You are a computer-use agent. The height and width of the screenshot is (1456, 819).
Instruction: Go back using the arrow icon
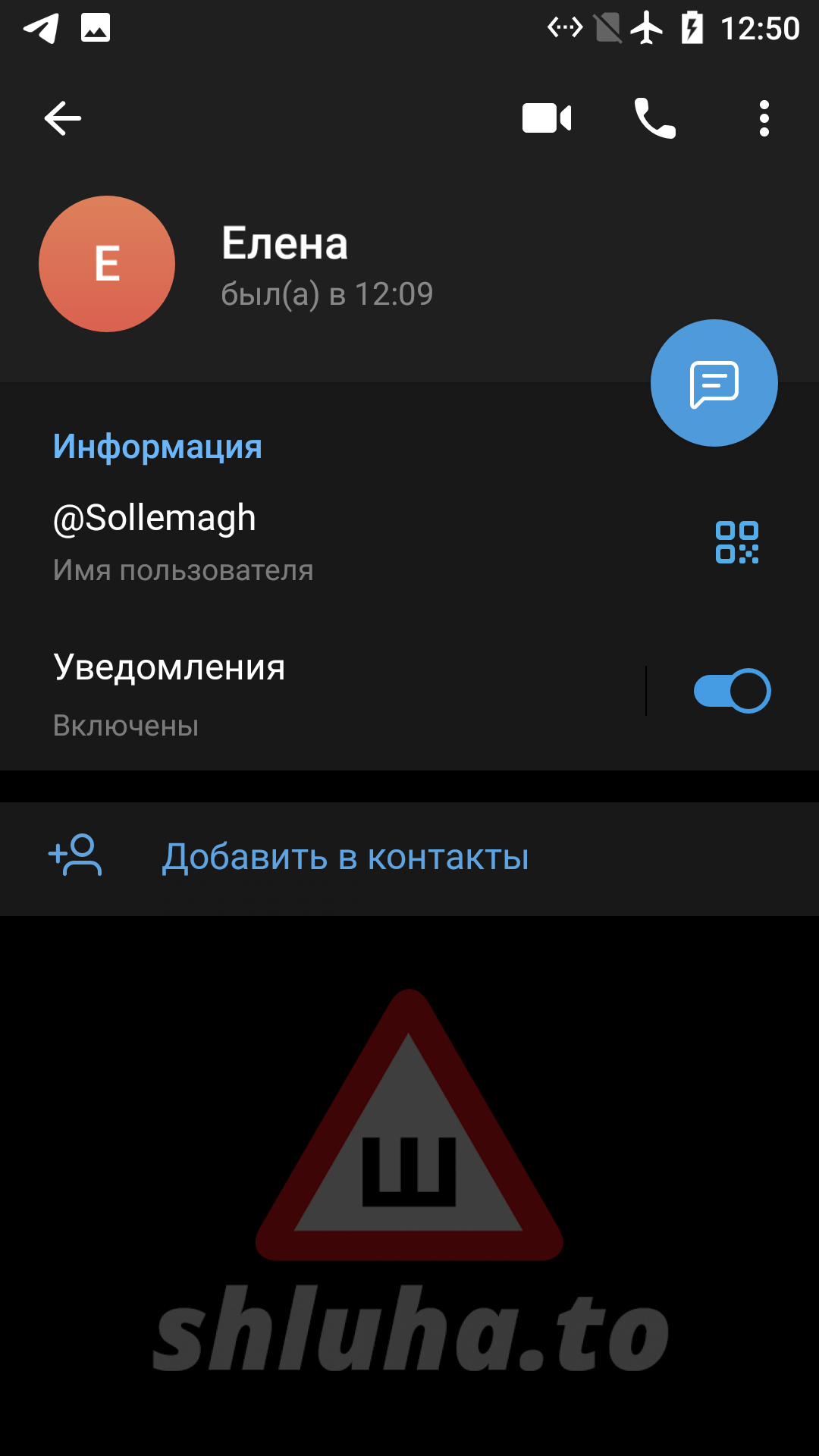pos(63,118)
